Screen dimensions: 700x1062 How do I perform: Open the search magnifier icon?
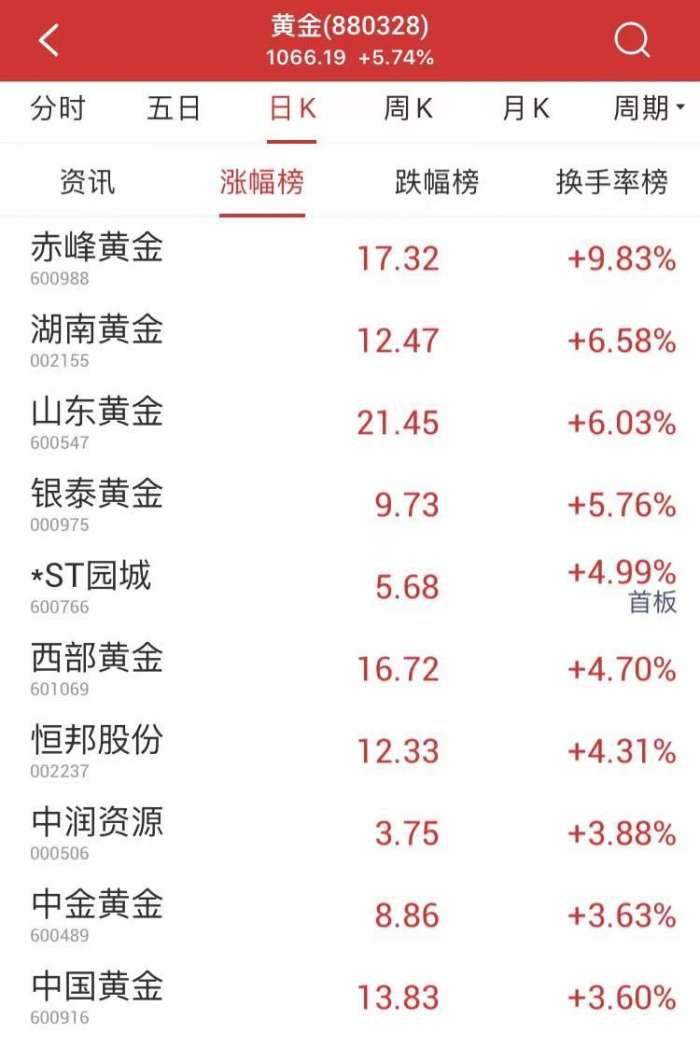[632, 40]
